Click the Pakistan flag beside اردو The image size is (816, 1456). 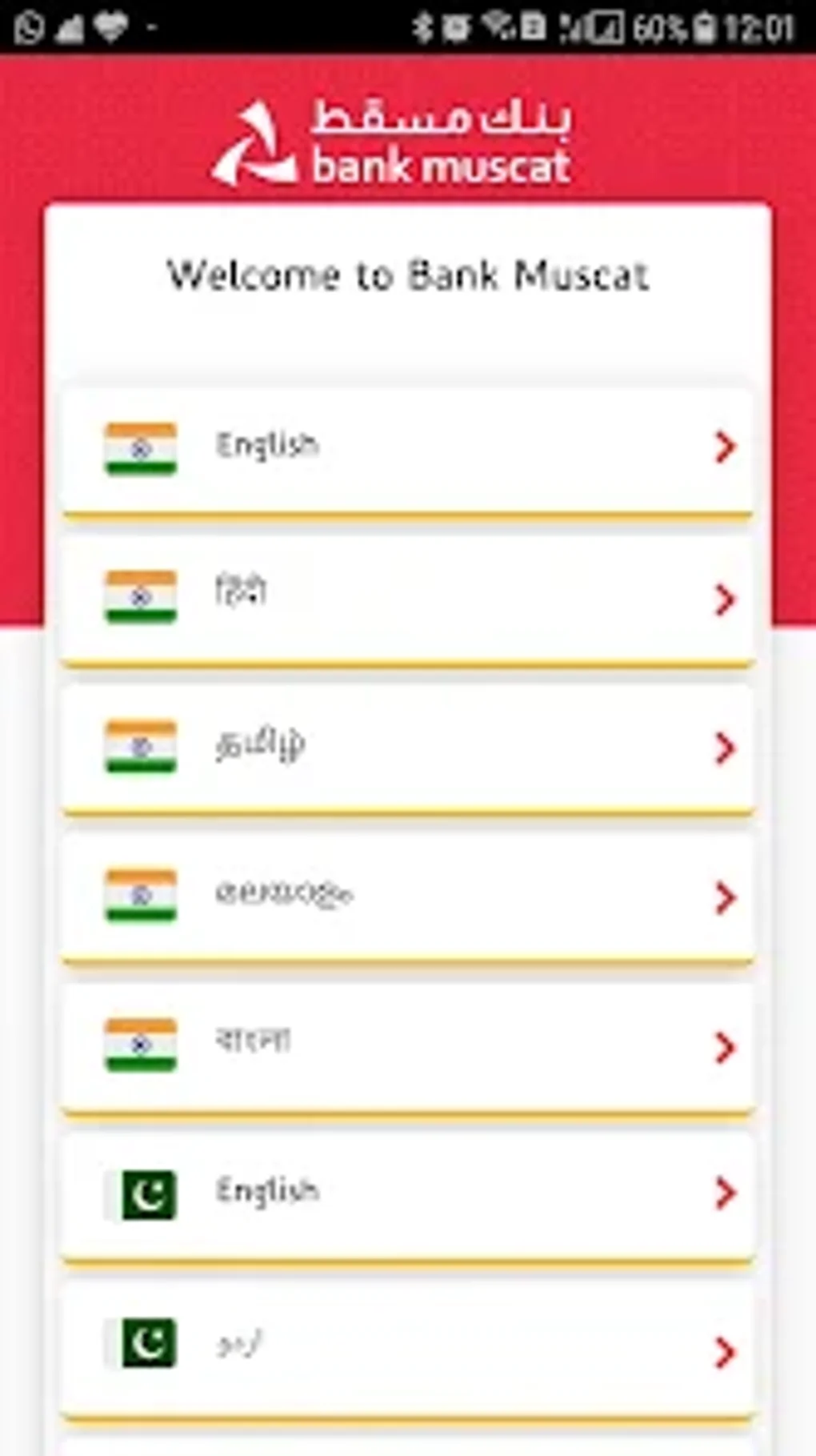pyautogui.click(x=146, y=1343)
